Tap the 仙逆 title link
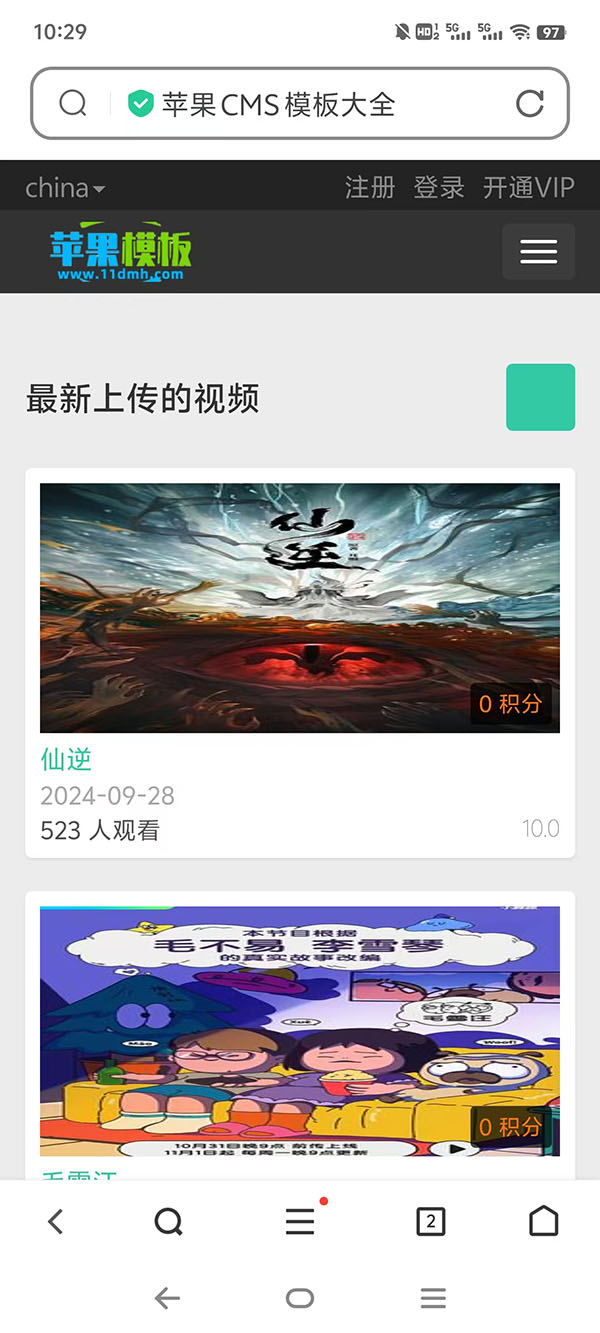The width and height of the screenshot is (600, 1333). point(66,759)
